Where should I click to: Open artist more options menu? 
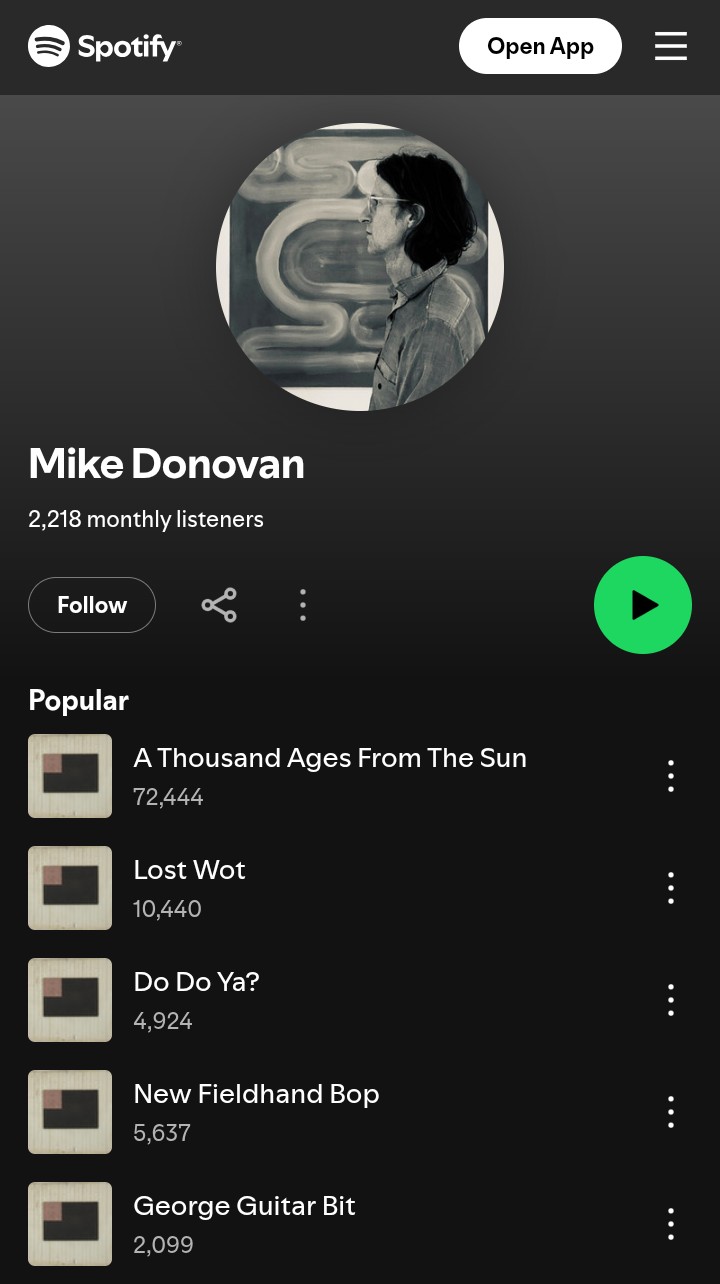(303, 605)
